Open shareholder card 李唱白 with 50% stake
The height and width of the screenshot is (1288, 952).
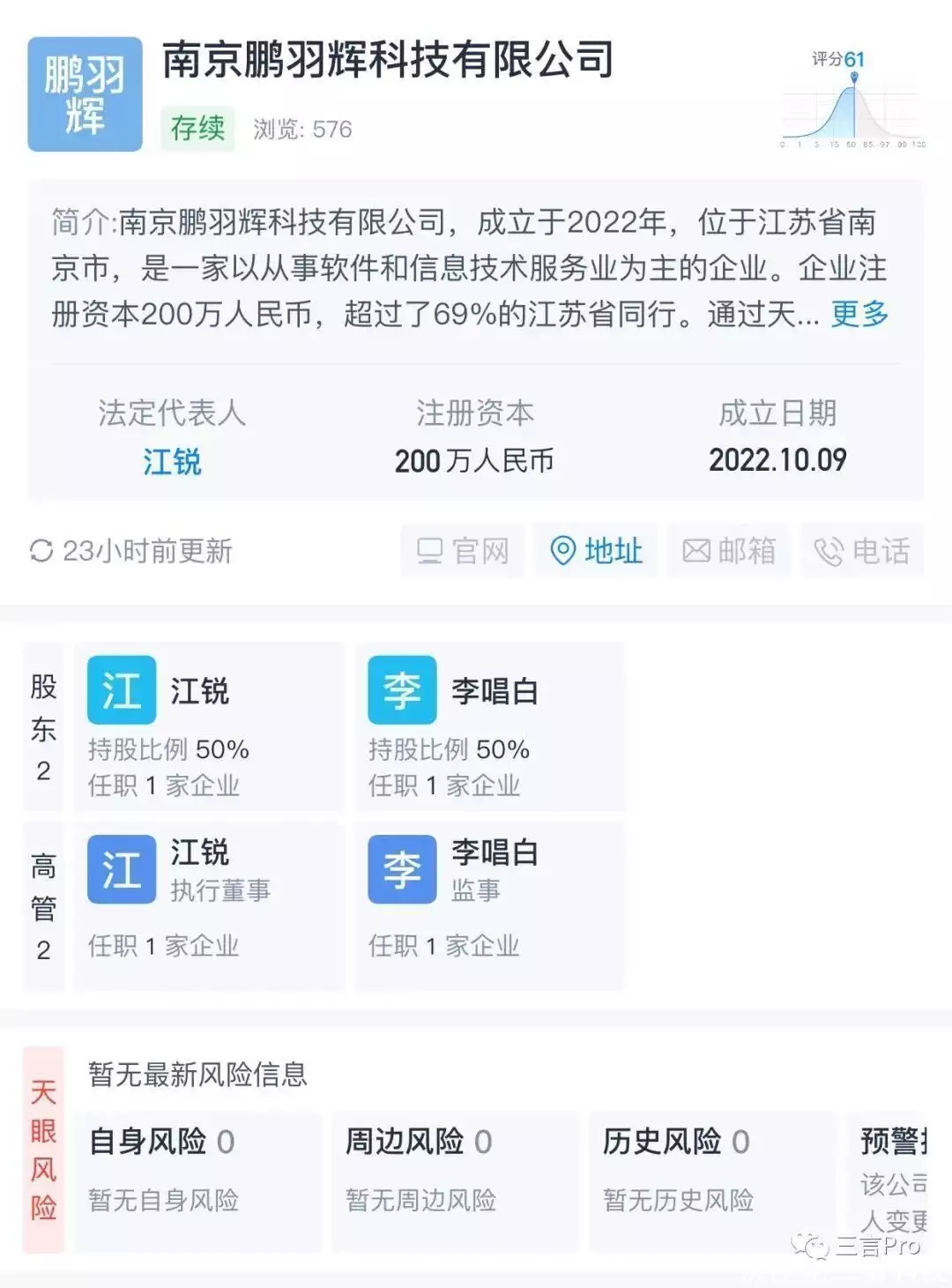tap(489, 727)
